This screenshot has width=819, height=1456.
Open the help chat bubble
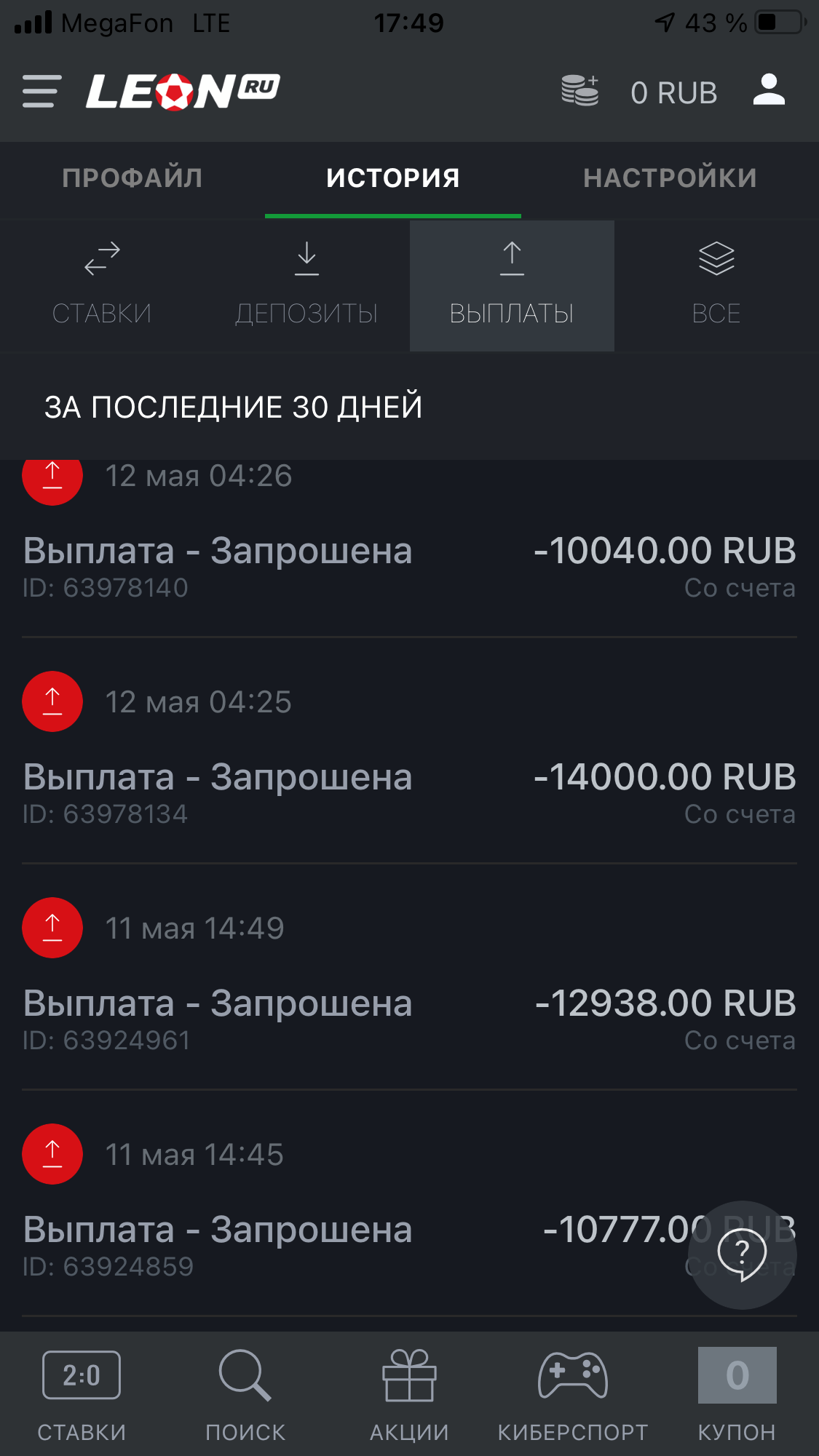[x=742, y=1254]
